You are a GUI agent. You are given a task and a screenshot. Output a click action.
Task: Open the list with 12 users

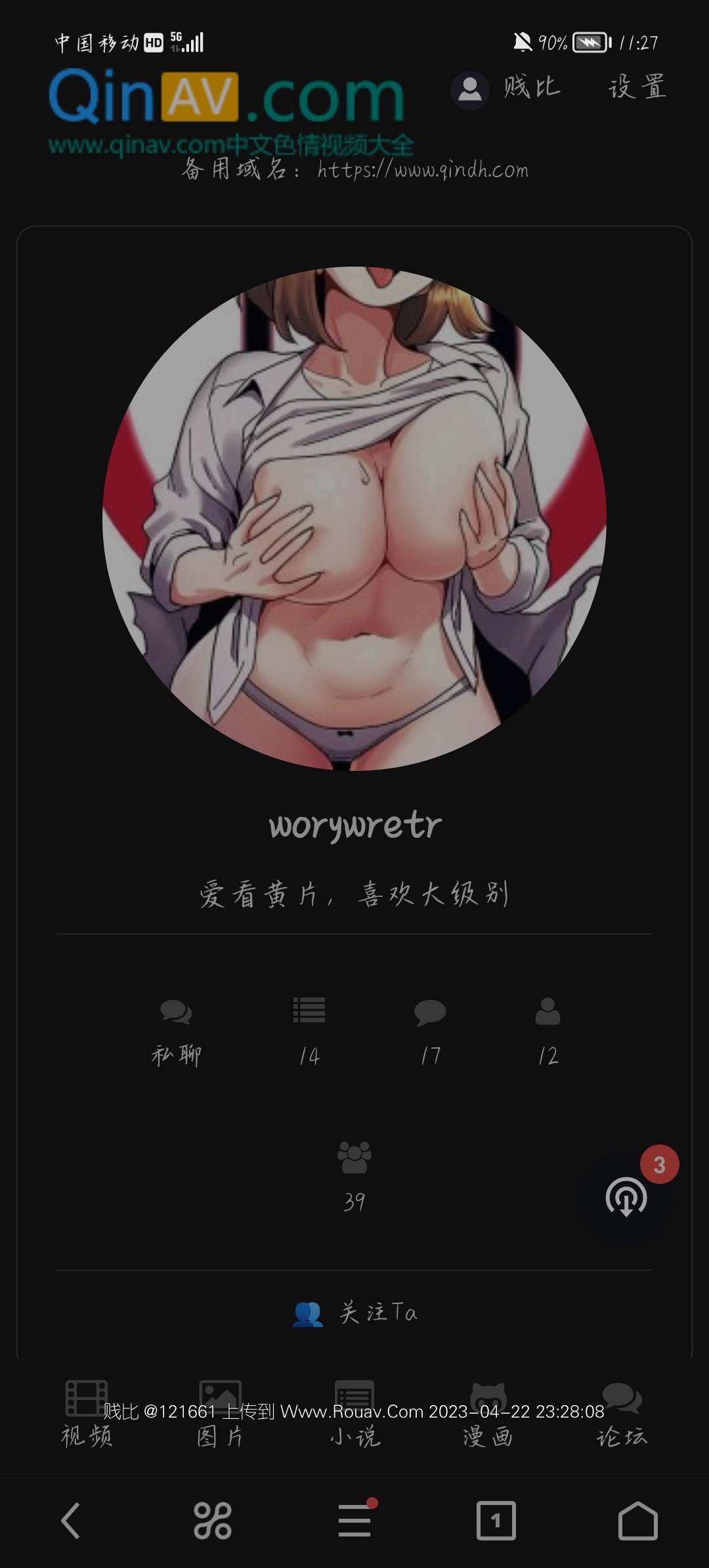pyautogui.click(x=548, y=1031)
